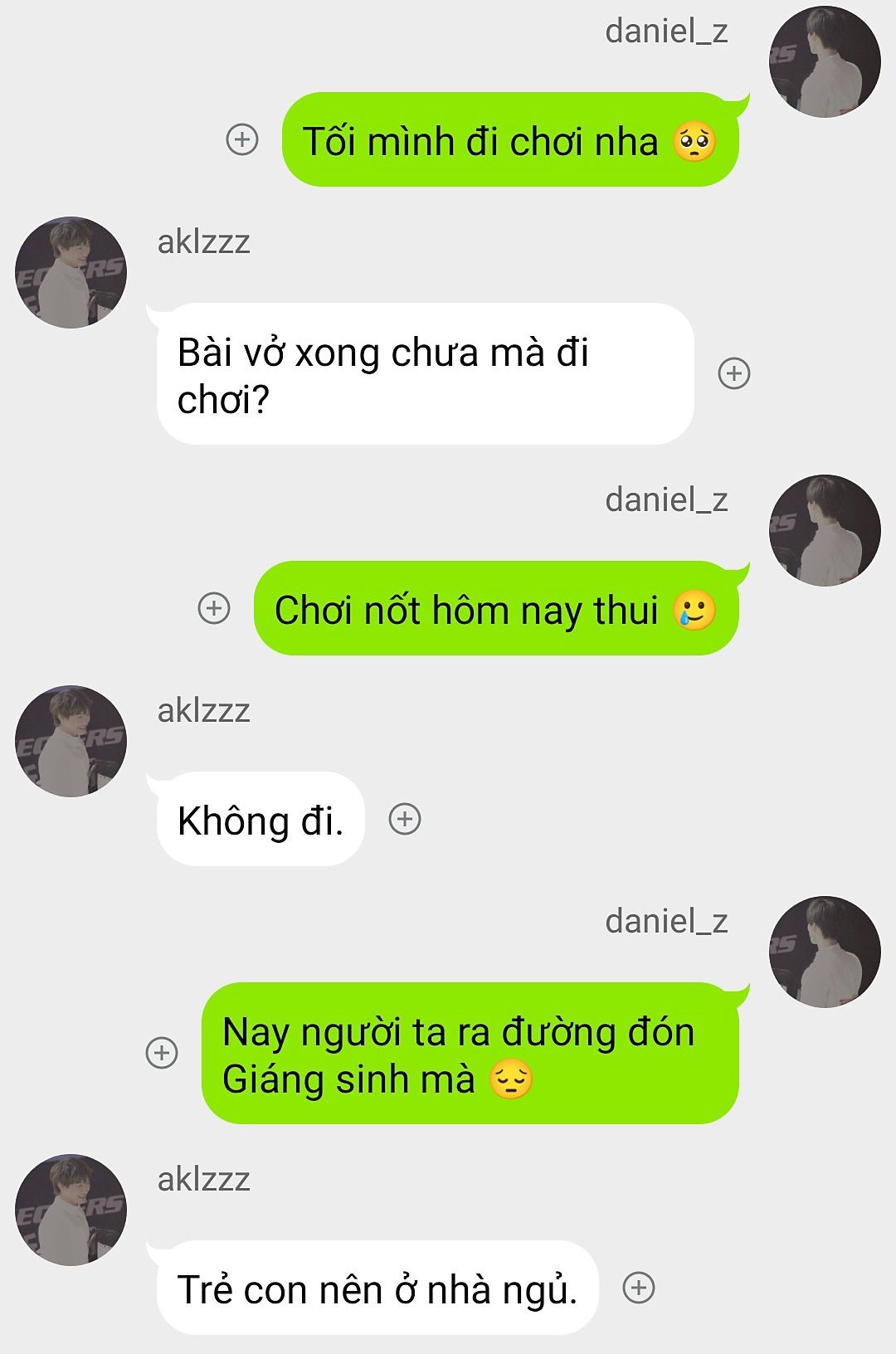Screen dimensions: 896x1354
Task: View daniel_z's avatar above 'Chơi nốt hôm nay thui'
Action: pos(825,531)
